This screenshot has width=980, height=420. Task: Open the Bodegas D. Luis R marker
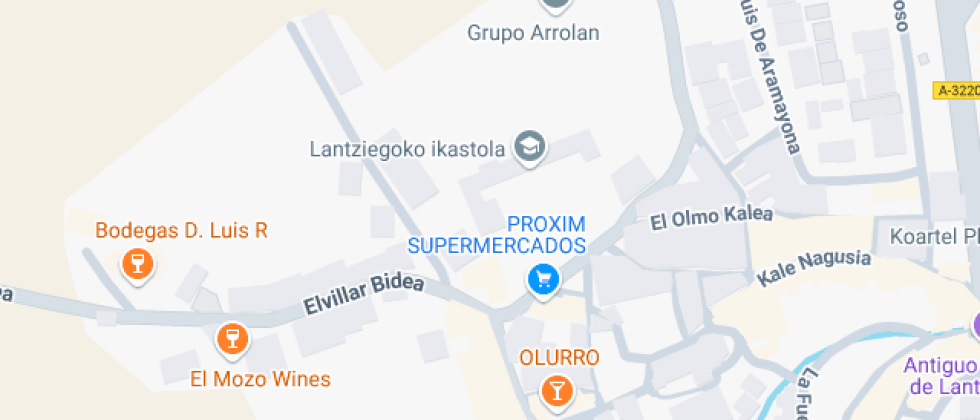(138, 264)
